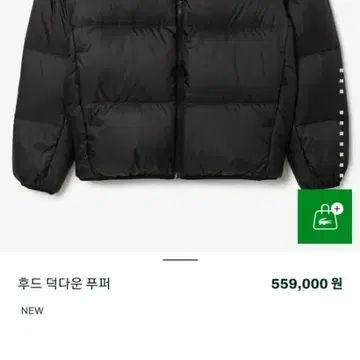360x360 pixels.
Task: Expand the product details sheet handle
Action: pyautogui.click(x=180, y=260)
